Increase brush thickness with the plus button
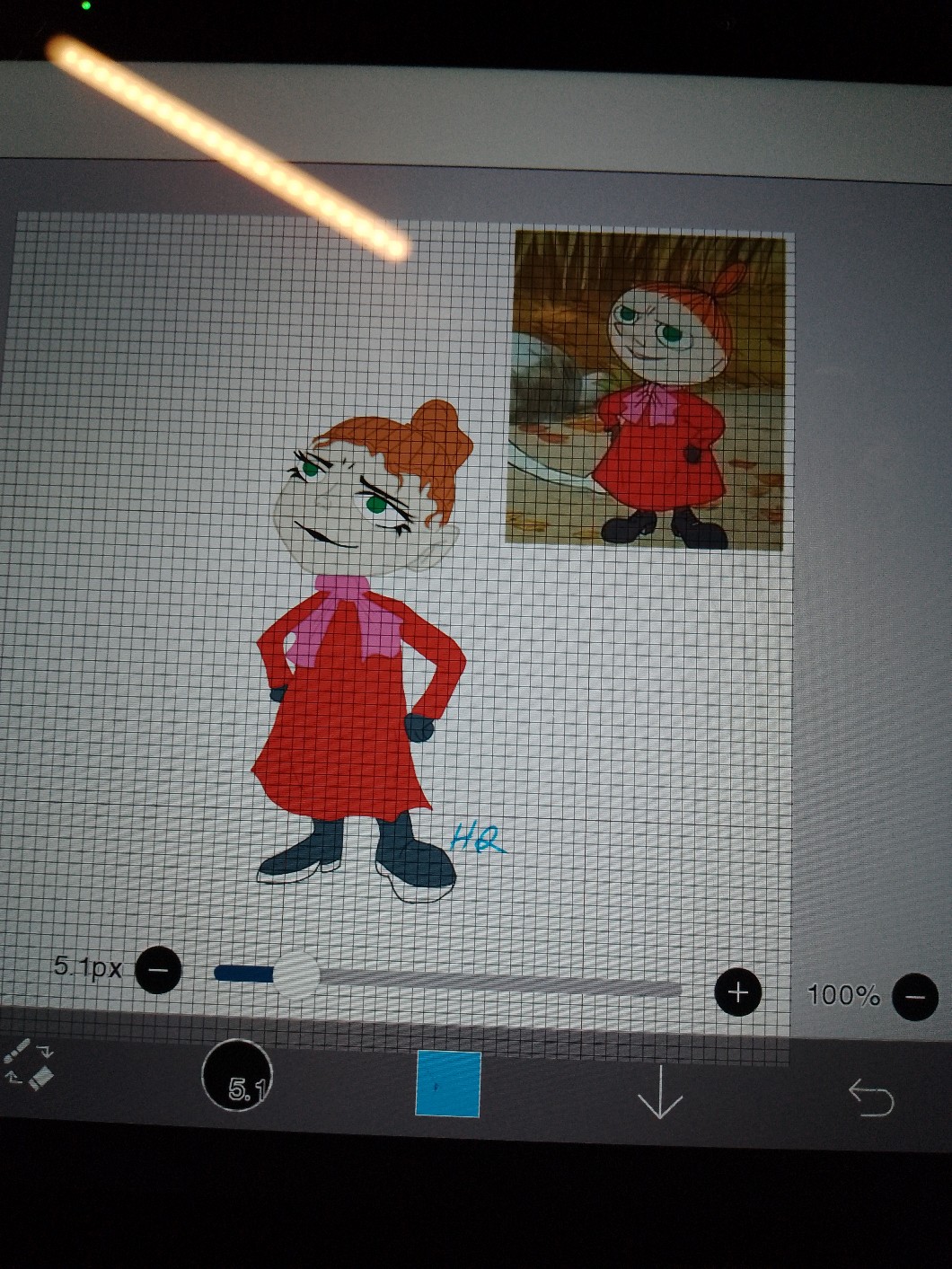952x1269 pixels. pyautogui.click(x=737, y=992)
